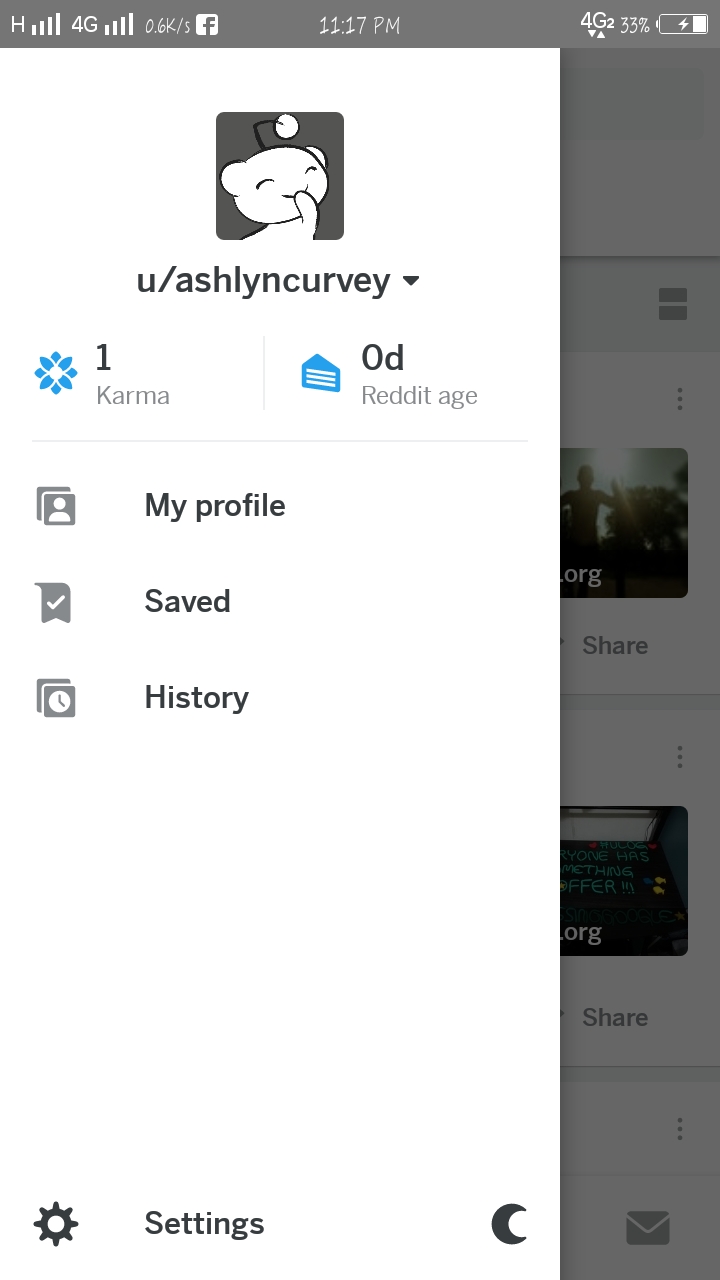The height and width of the screenshot is (1280, 720).
Task: Click the Settings text label
Action: 204,1223
